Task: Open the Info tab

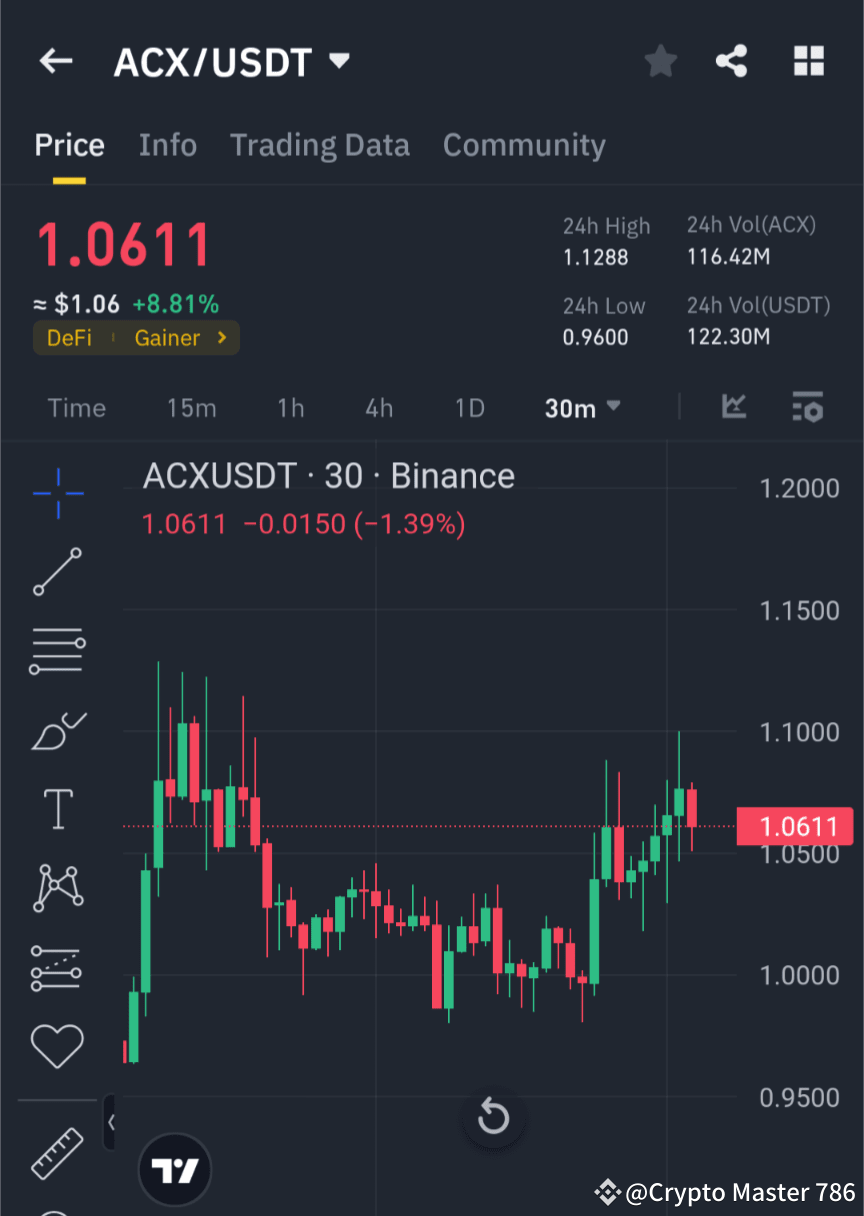Action: pos(167,145)
